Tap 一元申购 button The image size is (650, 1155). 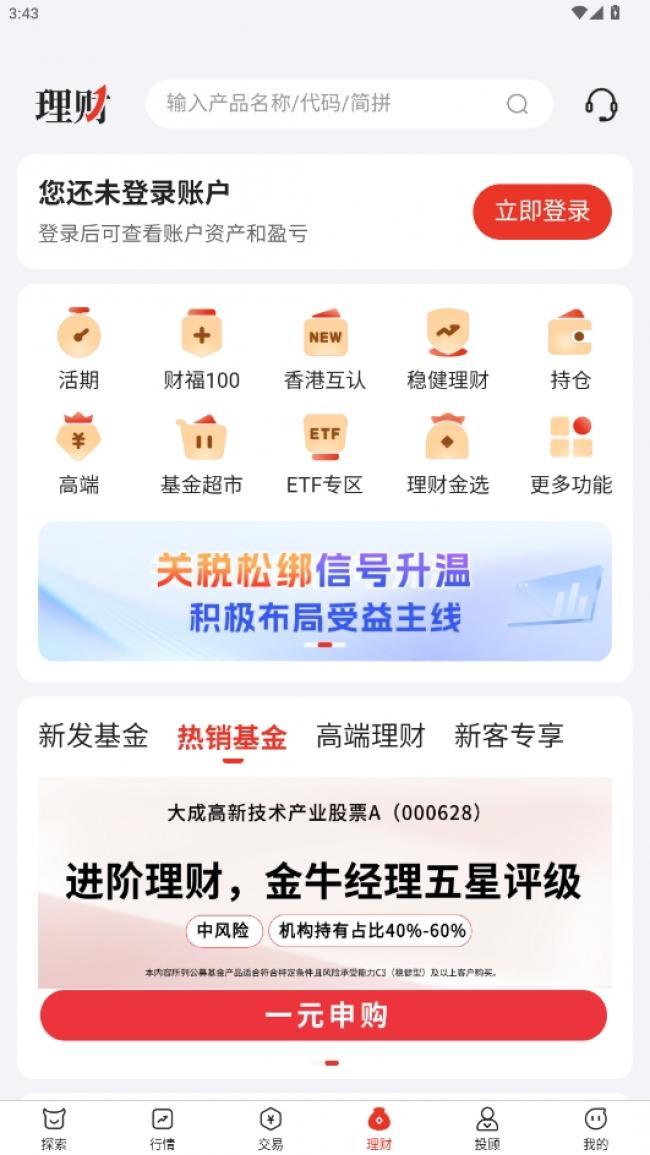[x=324, y=1016]
